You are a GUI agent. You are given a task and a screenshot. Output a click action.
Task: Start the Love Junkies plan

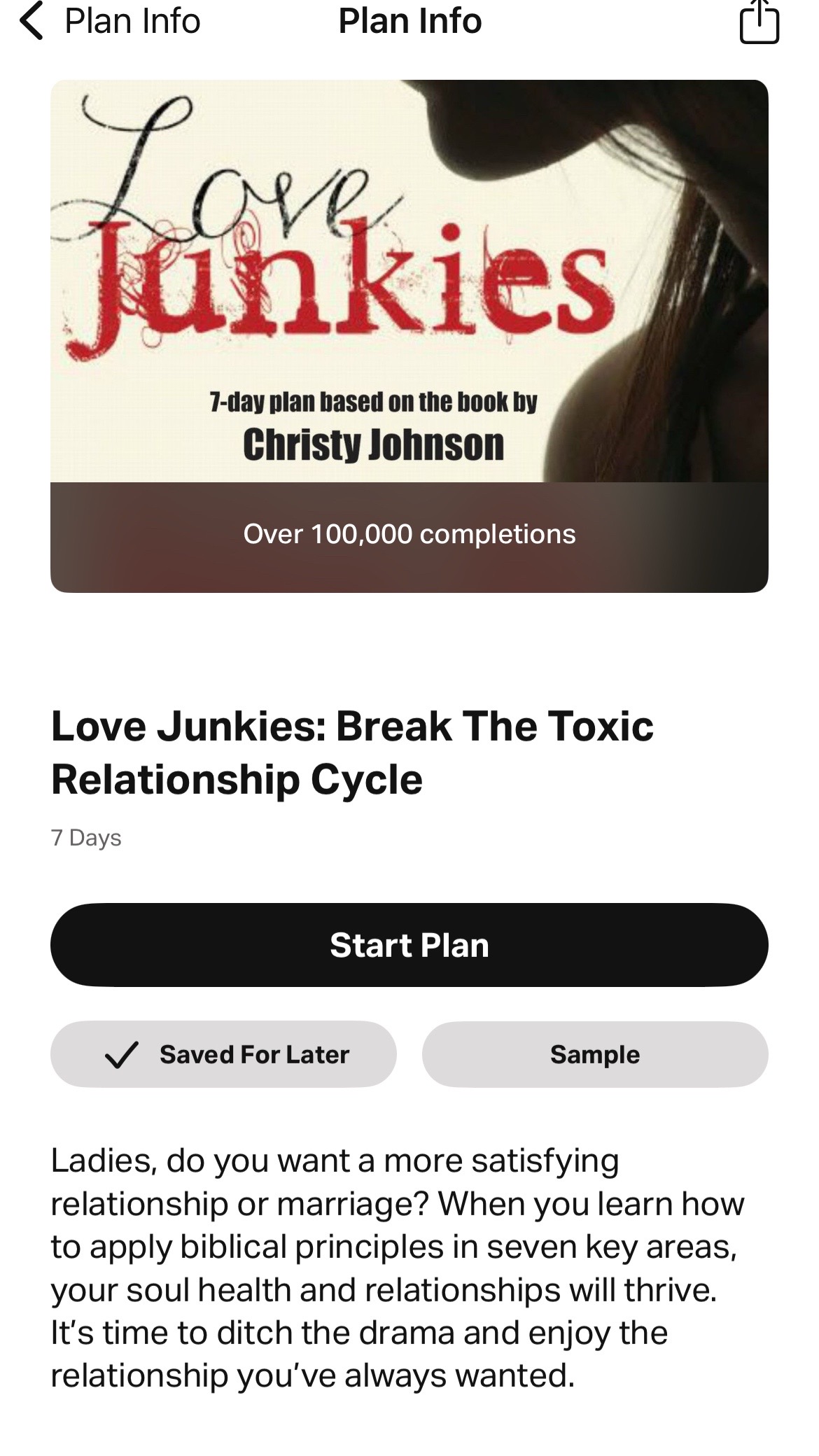[x=409, y=945]
